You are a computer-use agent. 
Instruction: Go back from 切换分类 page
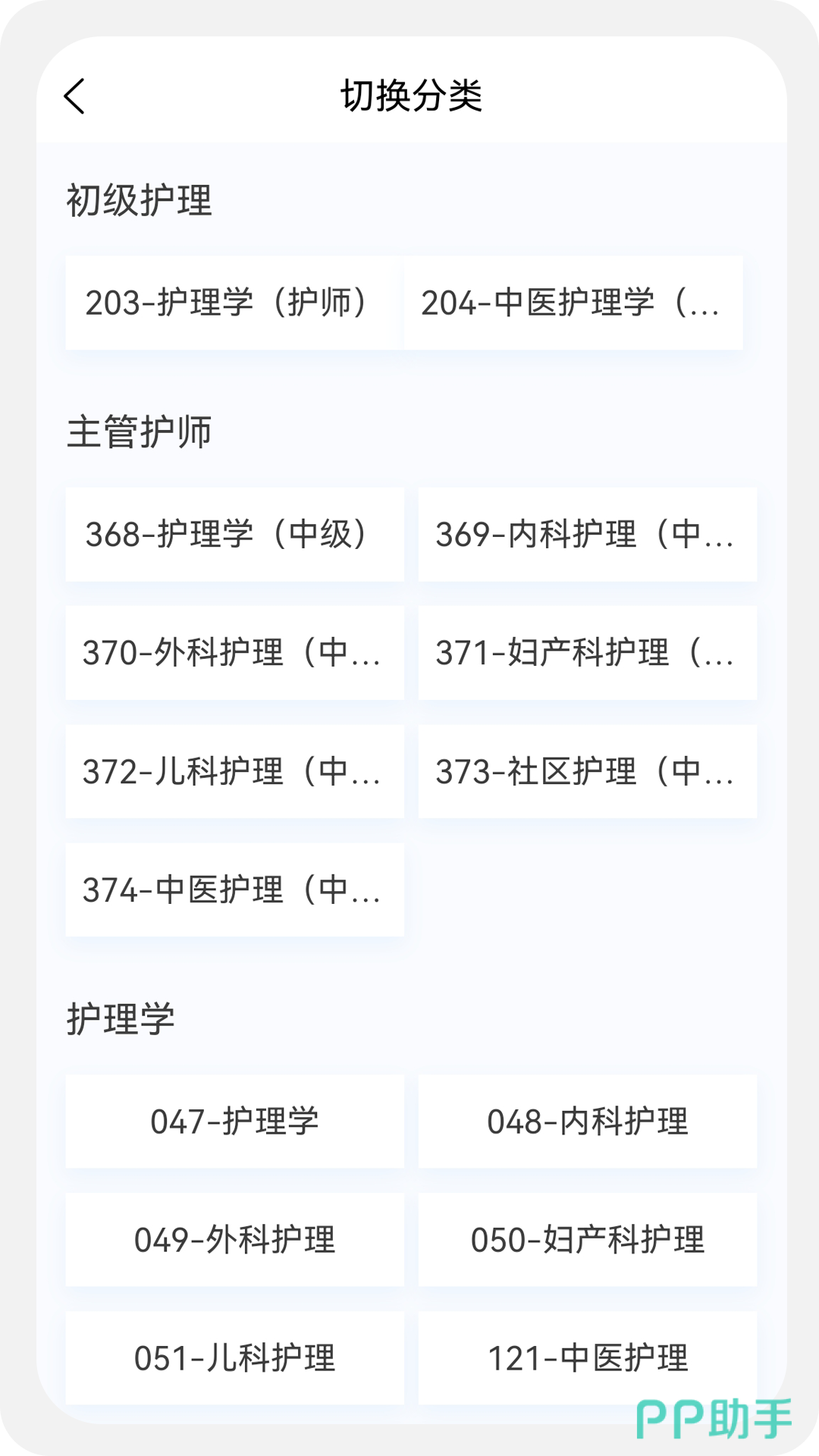coord(74,97)
